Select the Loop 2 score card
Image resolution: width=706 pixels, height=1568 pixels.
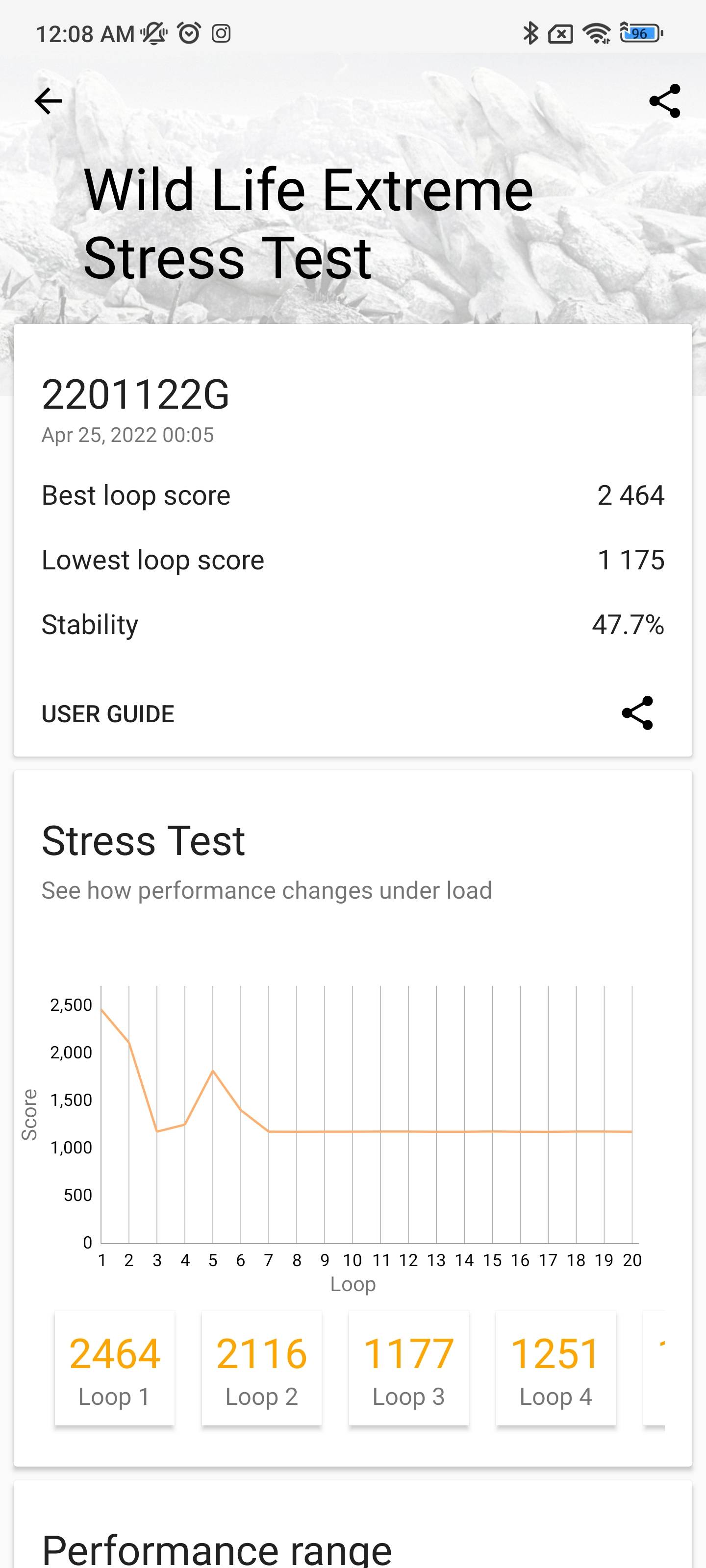(x=261, y=1367)
